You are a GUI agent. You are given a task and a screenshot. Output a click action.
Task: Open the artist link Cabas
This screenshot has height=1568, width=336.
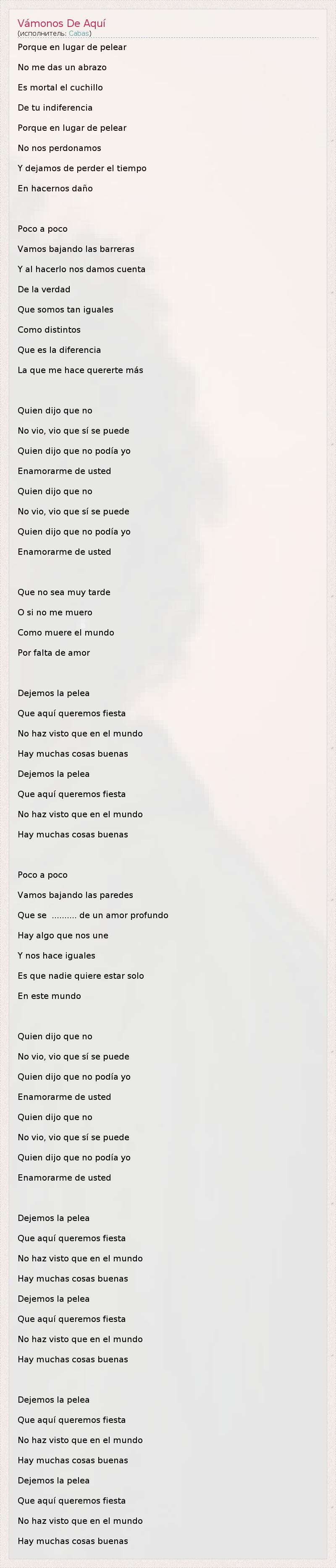pos(79,34)
